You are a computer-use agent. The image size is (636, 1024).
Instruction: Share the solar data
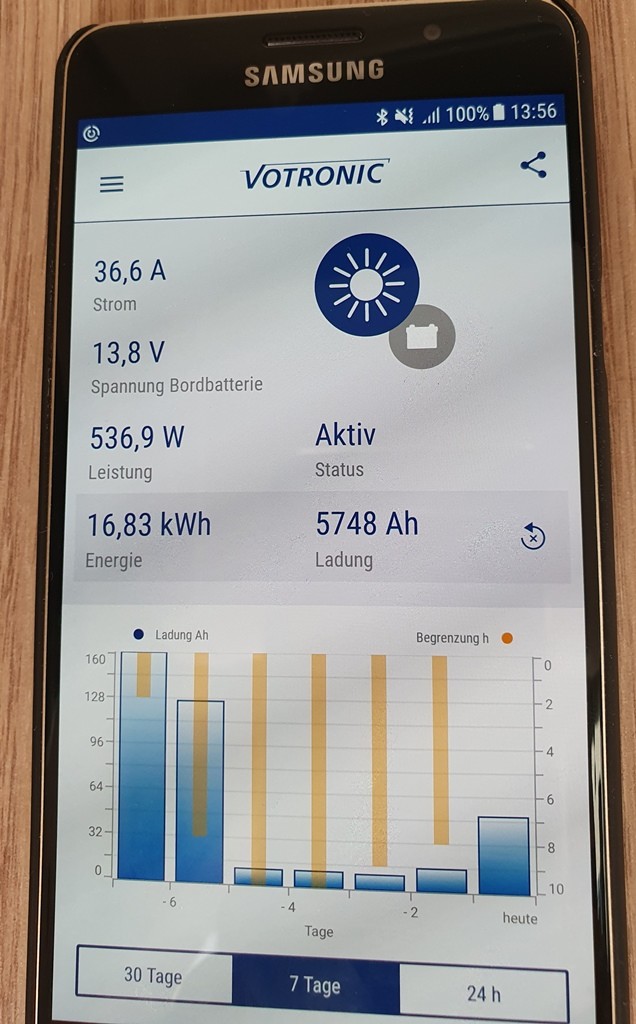click(533, 165)
